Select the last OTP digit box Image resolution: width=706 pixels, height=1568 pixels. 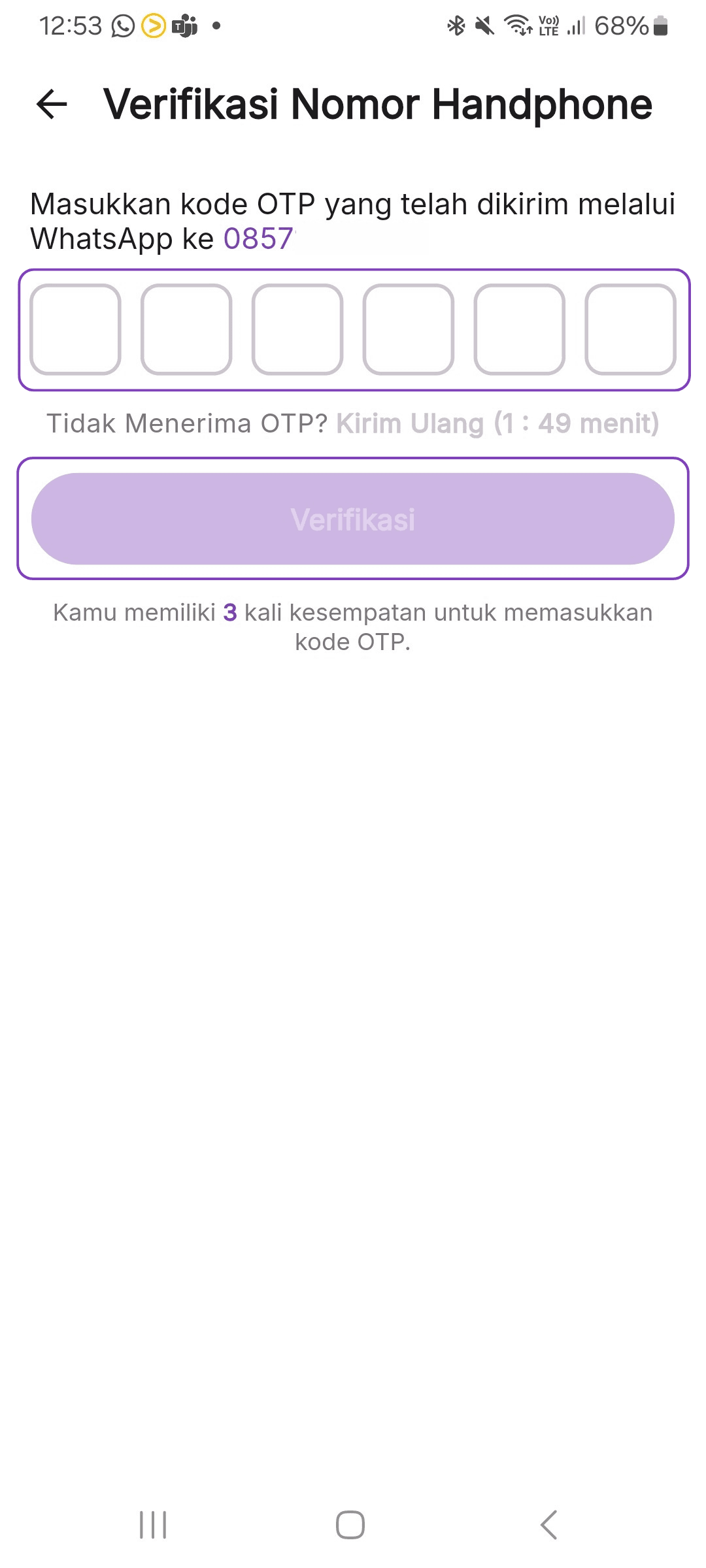coord(630,328)
